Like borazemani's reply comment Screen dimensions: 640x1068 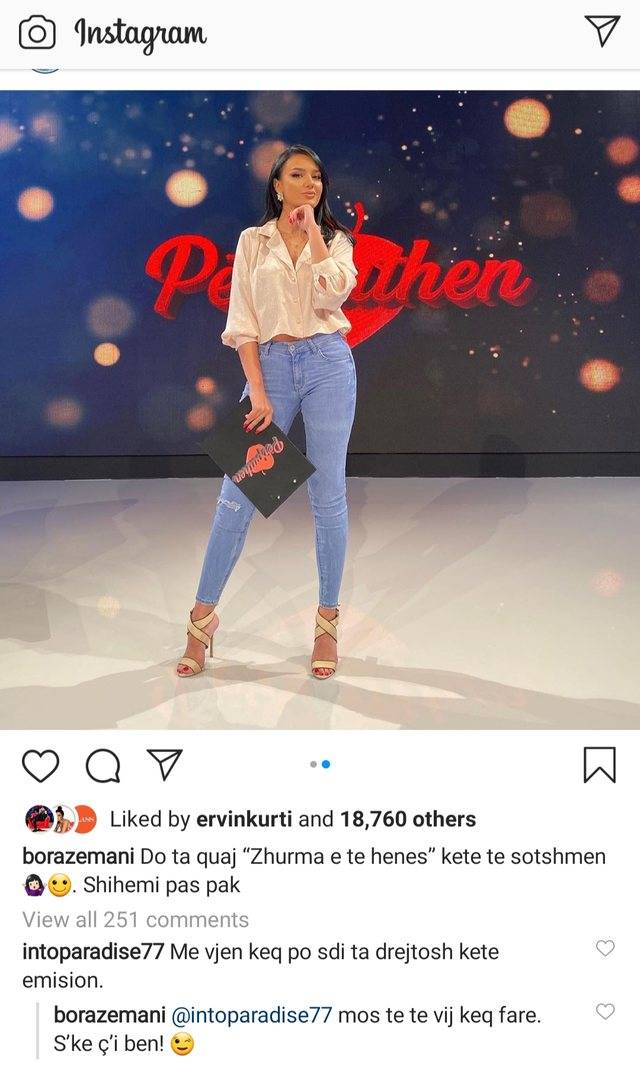pos(605,1011)
